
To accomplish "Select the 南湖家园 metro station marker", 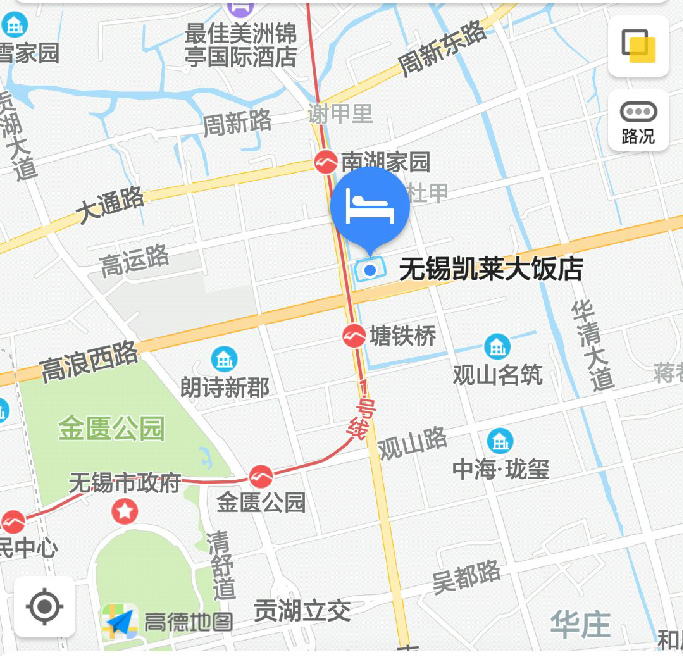I will pyautogui.click(x=326, y=161).
